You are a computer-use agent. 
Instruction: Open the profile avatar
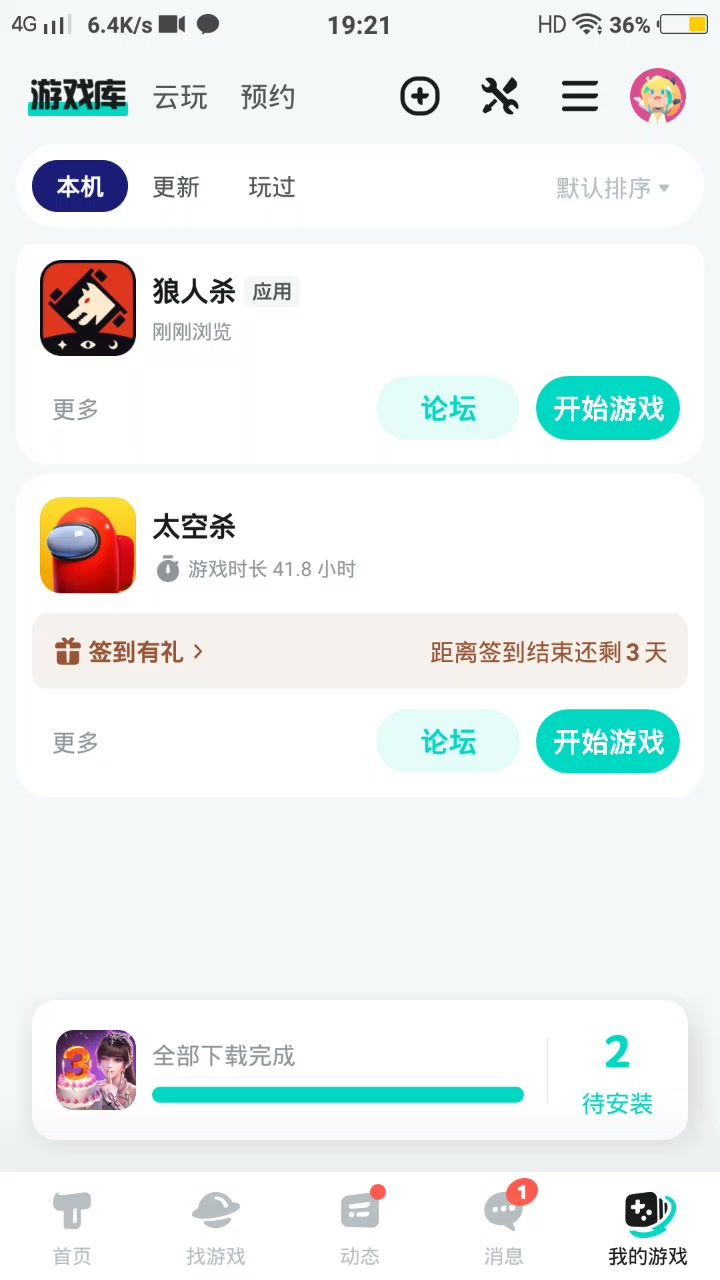[657, 96]
